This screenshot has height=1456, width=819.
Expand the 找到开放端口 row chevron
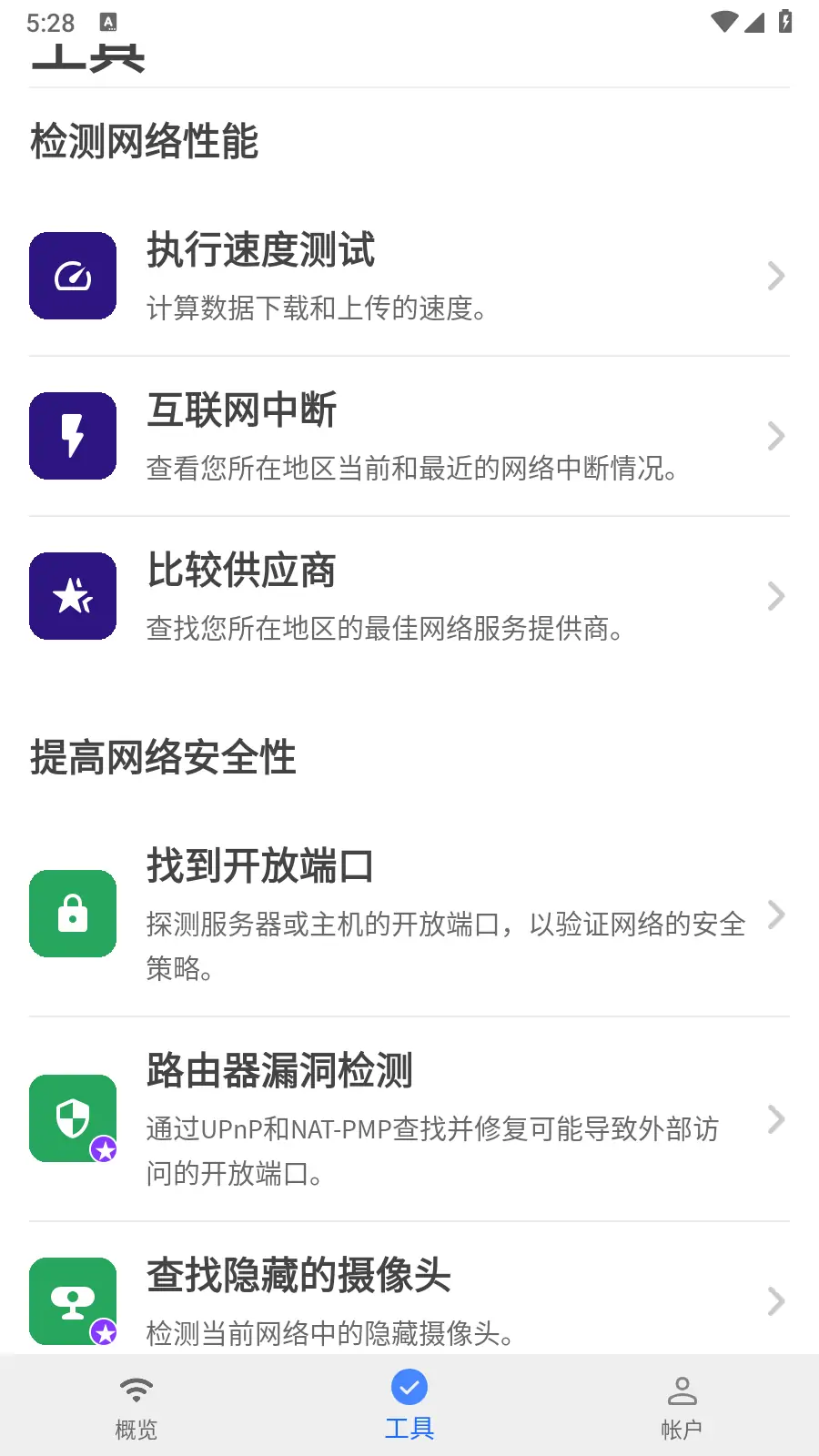click(x=775, y=914)
